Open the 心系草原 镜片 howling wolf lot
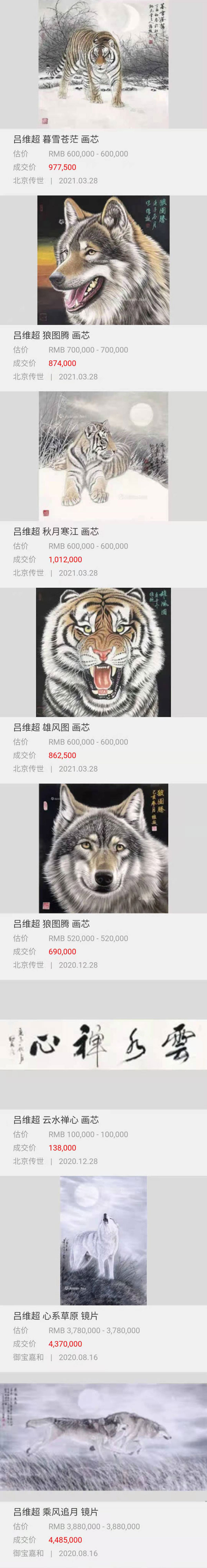Screen dimensions: 207x1568 103,1240
